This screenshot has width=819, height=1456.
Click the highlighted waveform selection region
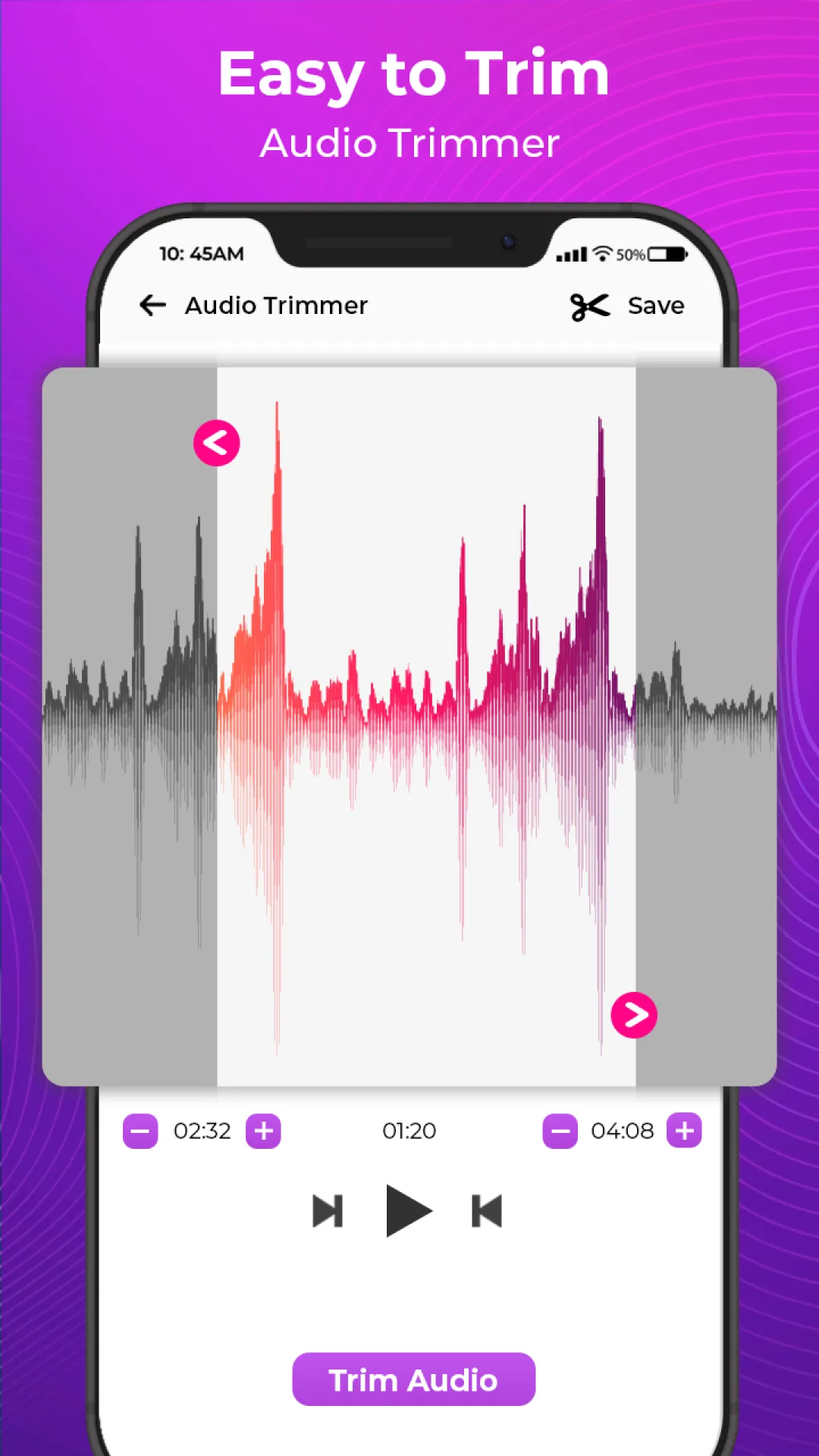425,720
